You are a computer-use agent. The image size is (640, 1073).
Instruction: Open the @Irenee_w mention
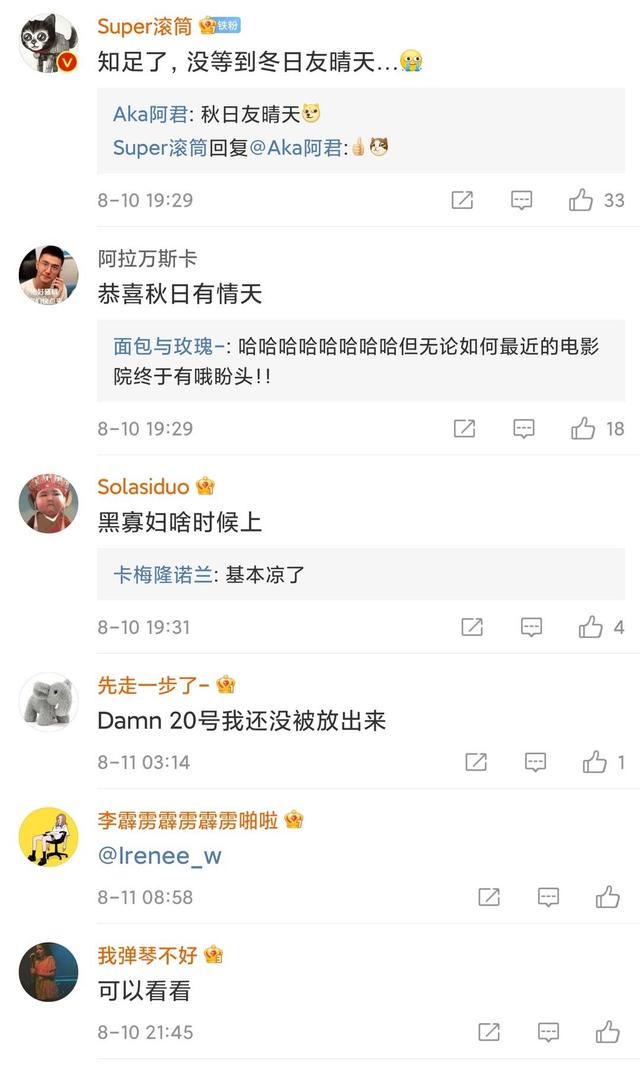pyautogui.click(x=159, y=856)
